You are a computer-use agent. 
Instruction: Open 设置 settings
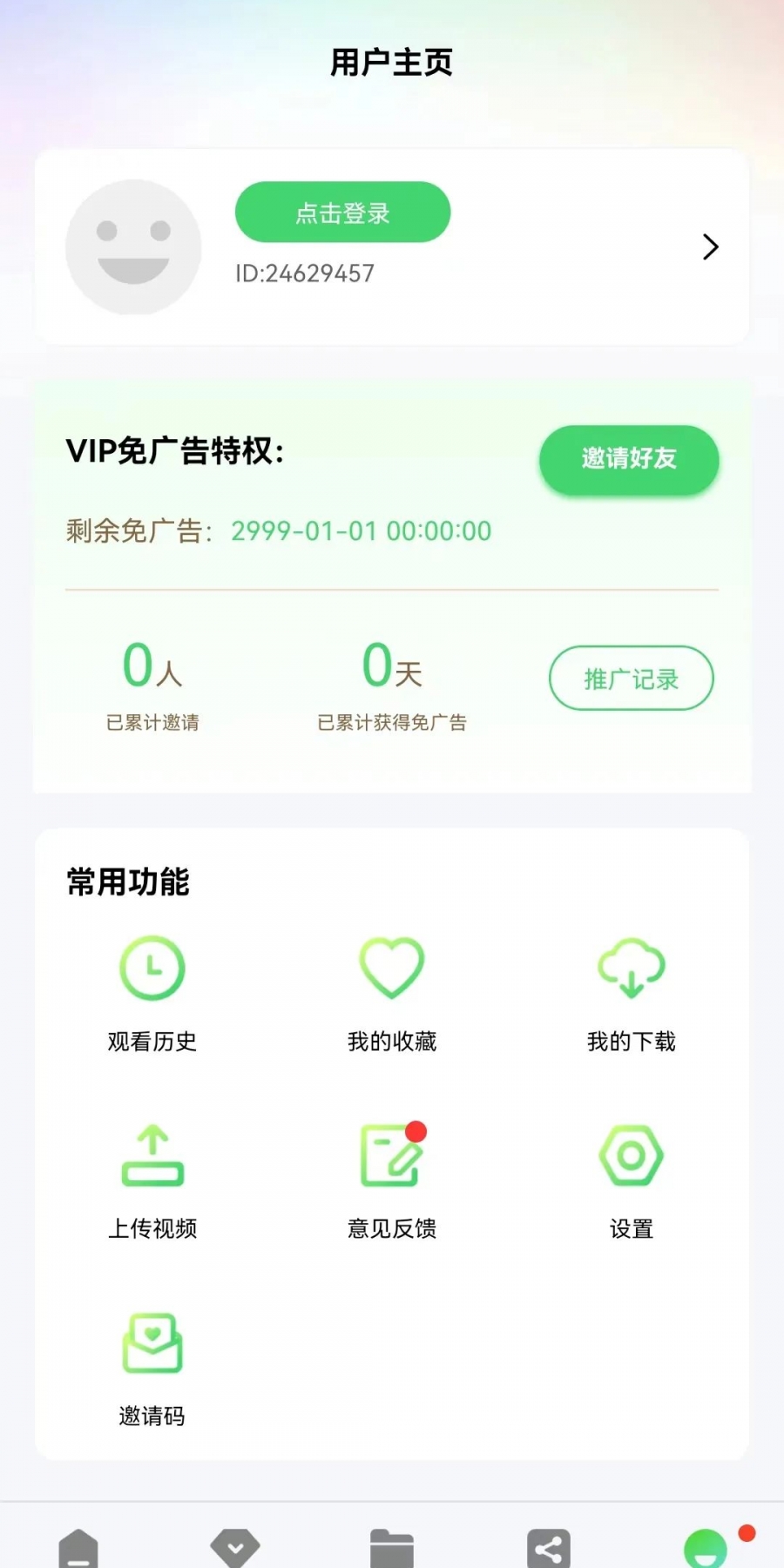pyautogui.click(x=632, y=1182)
